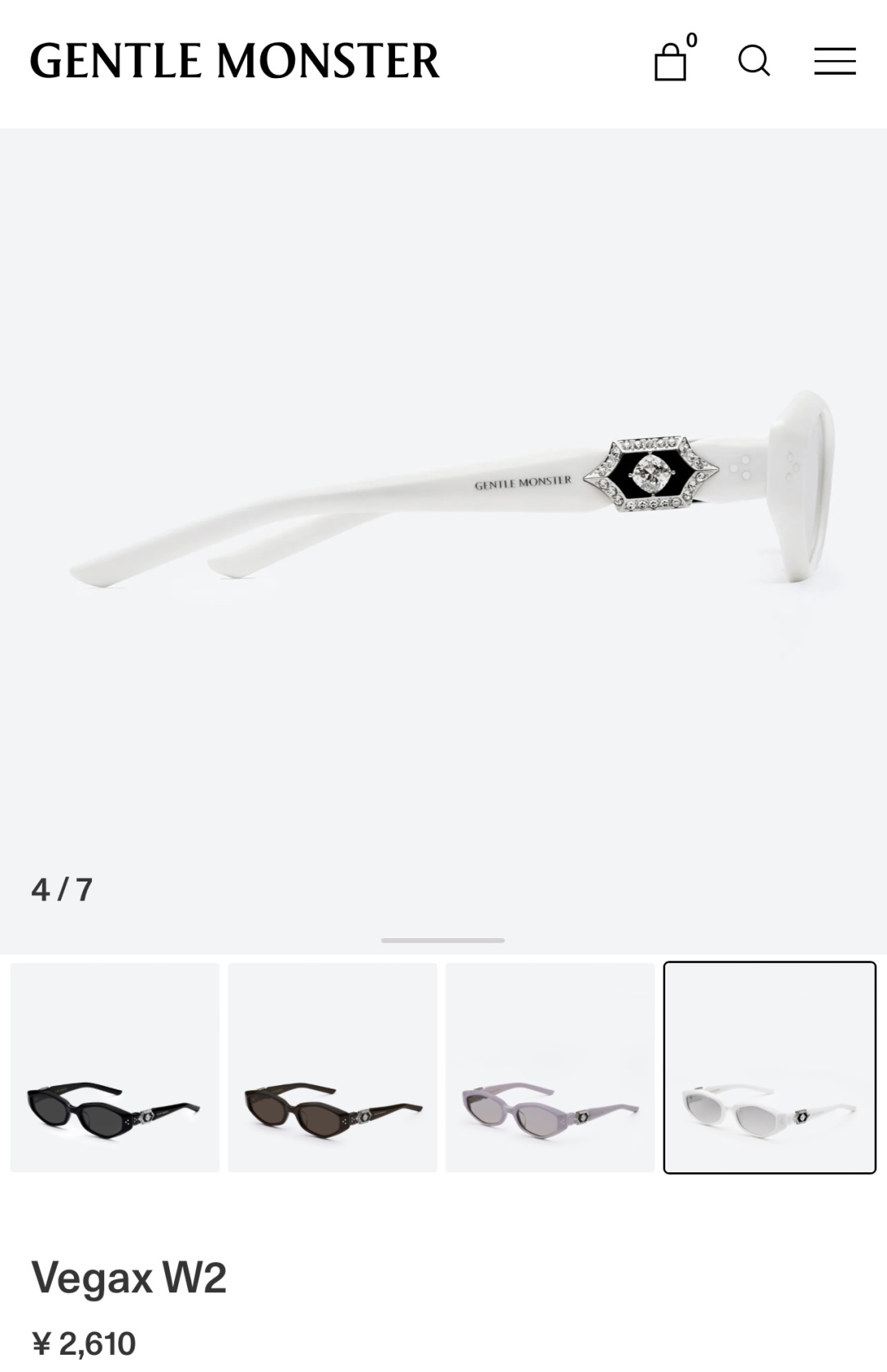Screen dimensions: 887x1372
Task: Select the white Vegax W2 variant
Action: point(770,1067)
